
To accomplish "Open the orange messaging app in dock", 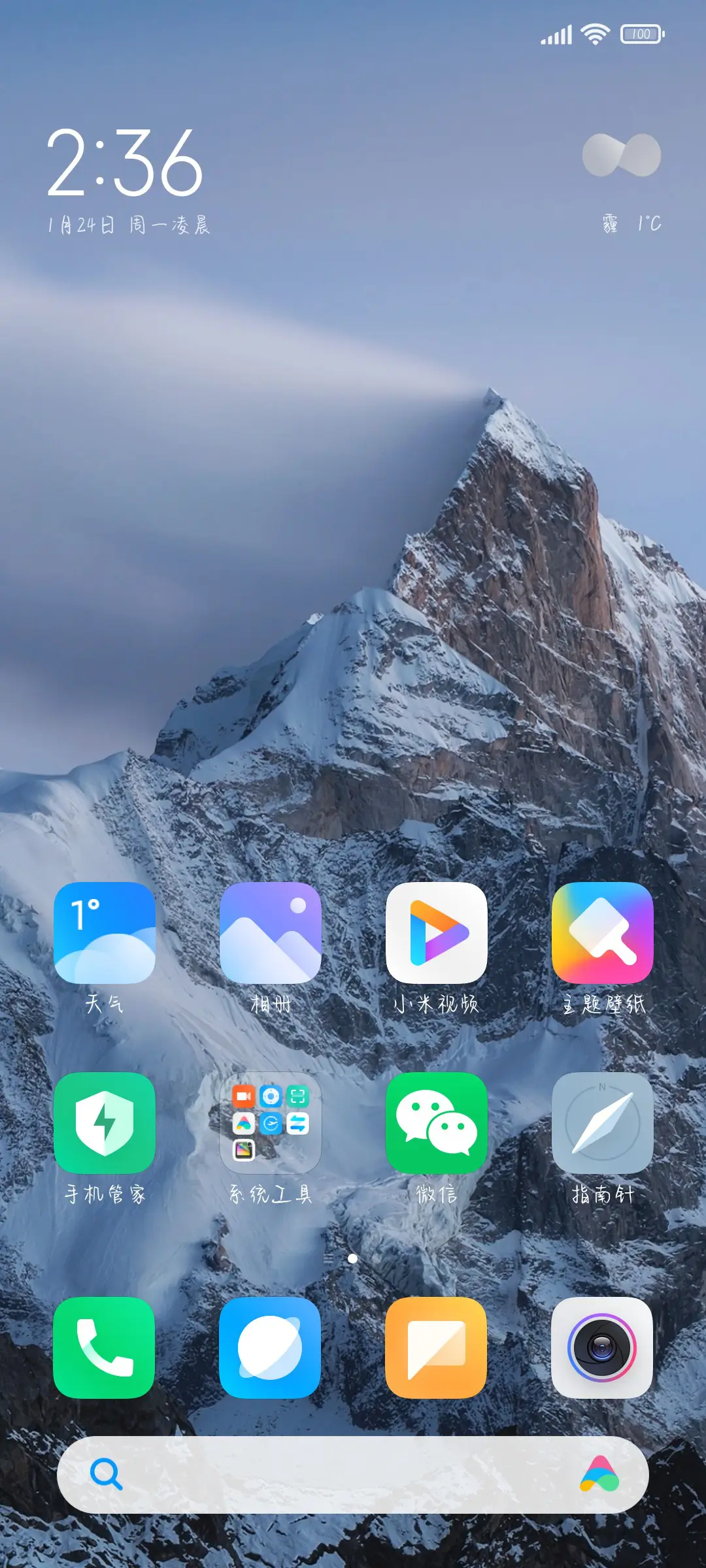I will click(x=437, y=1348).
